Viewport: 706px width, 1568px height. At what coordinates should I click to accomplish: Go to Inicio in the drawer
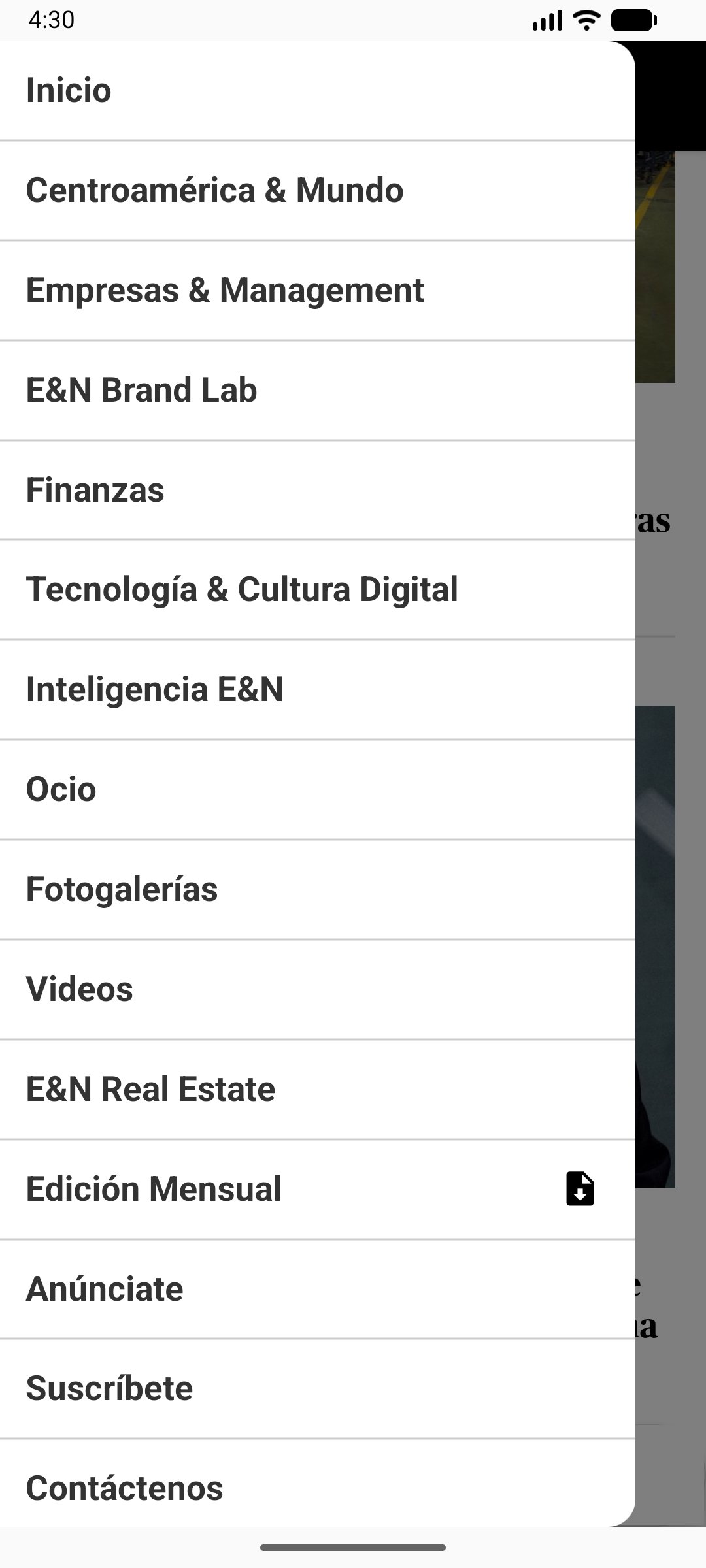[318, 90]
